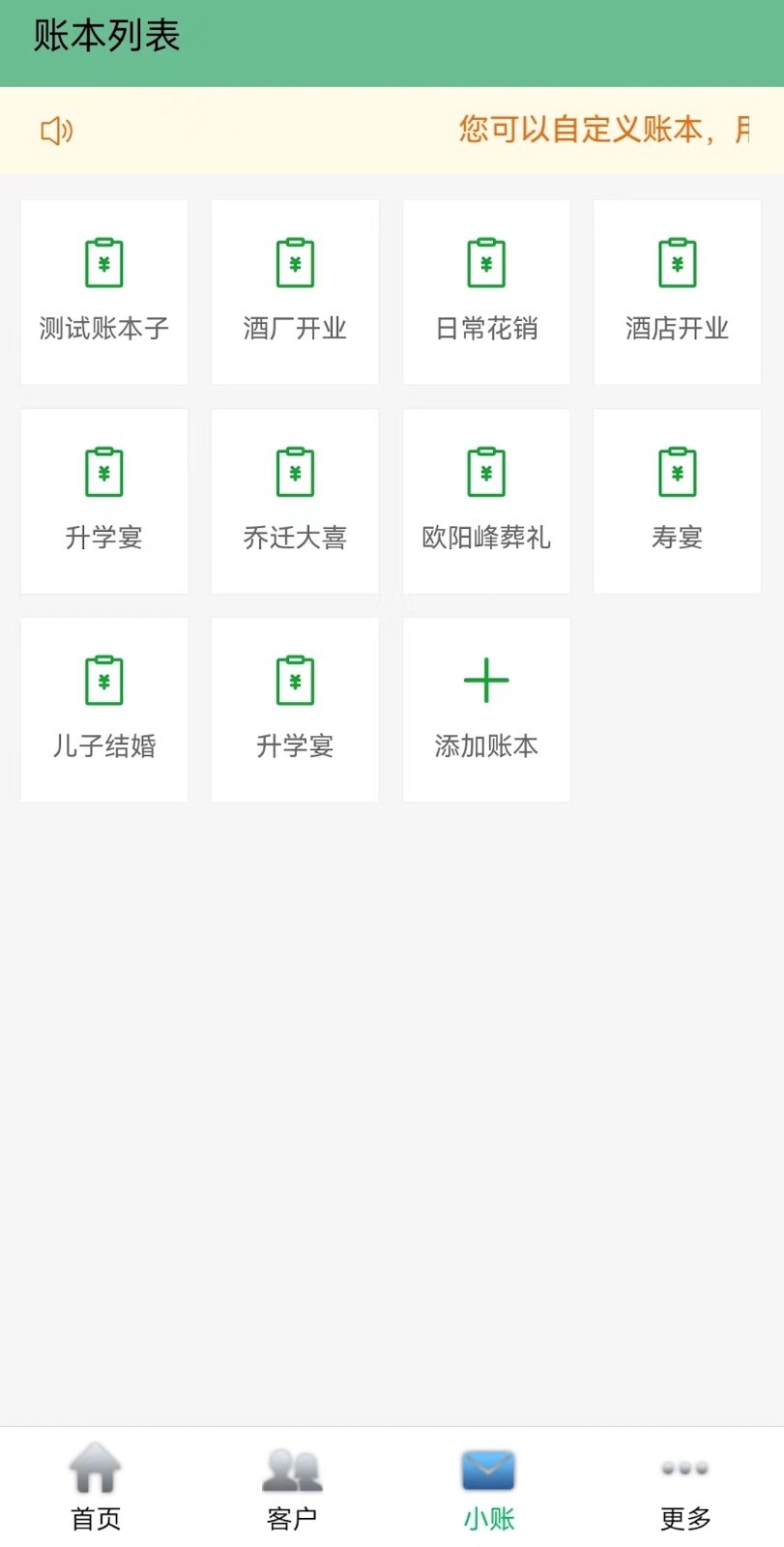Image resolution: width=784 pixels, height=1547 pixels.
Task: Open the 寿宴 ledger
Action: (677, 501)
